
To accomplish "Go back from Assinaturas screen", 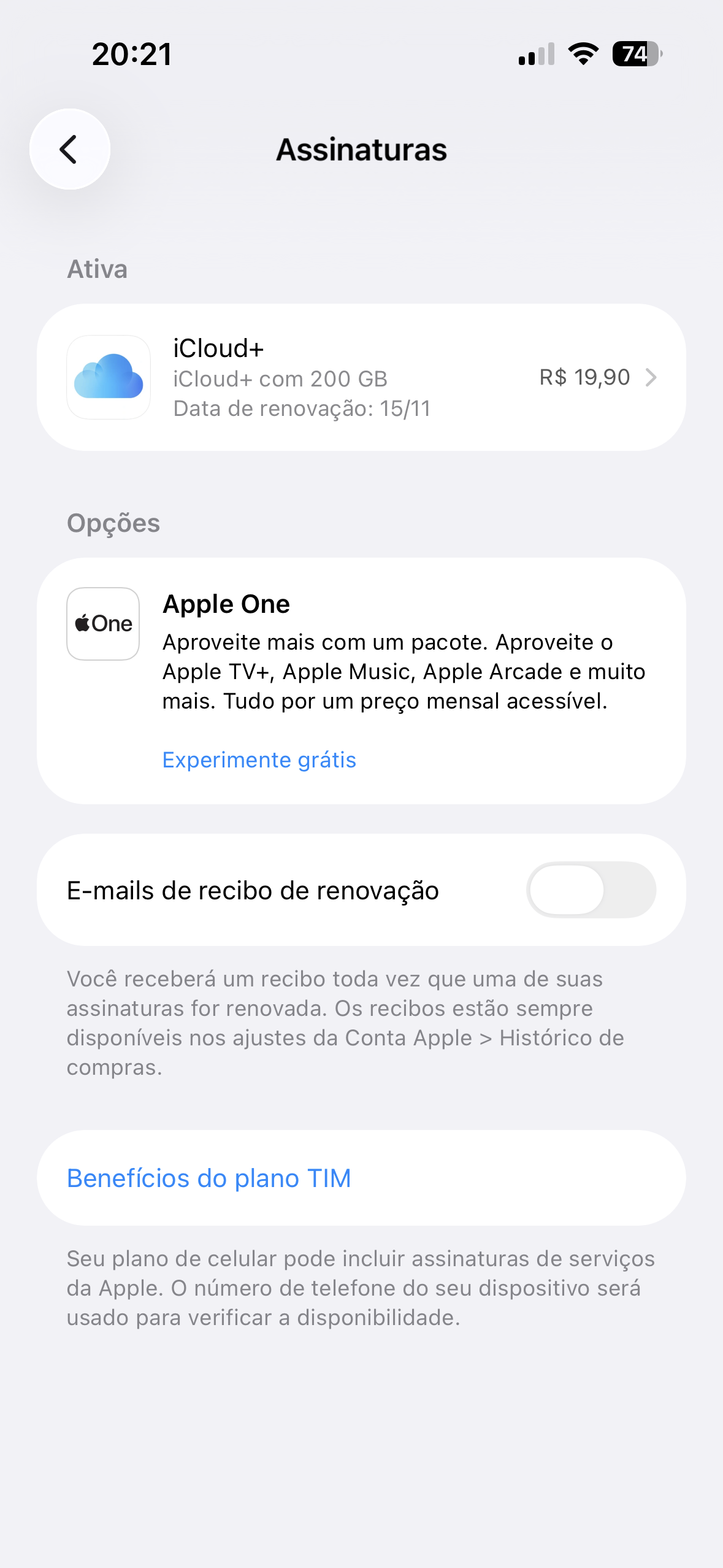I will coord(69,149).
